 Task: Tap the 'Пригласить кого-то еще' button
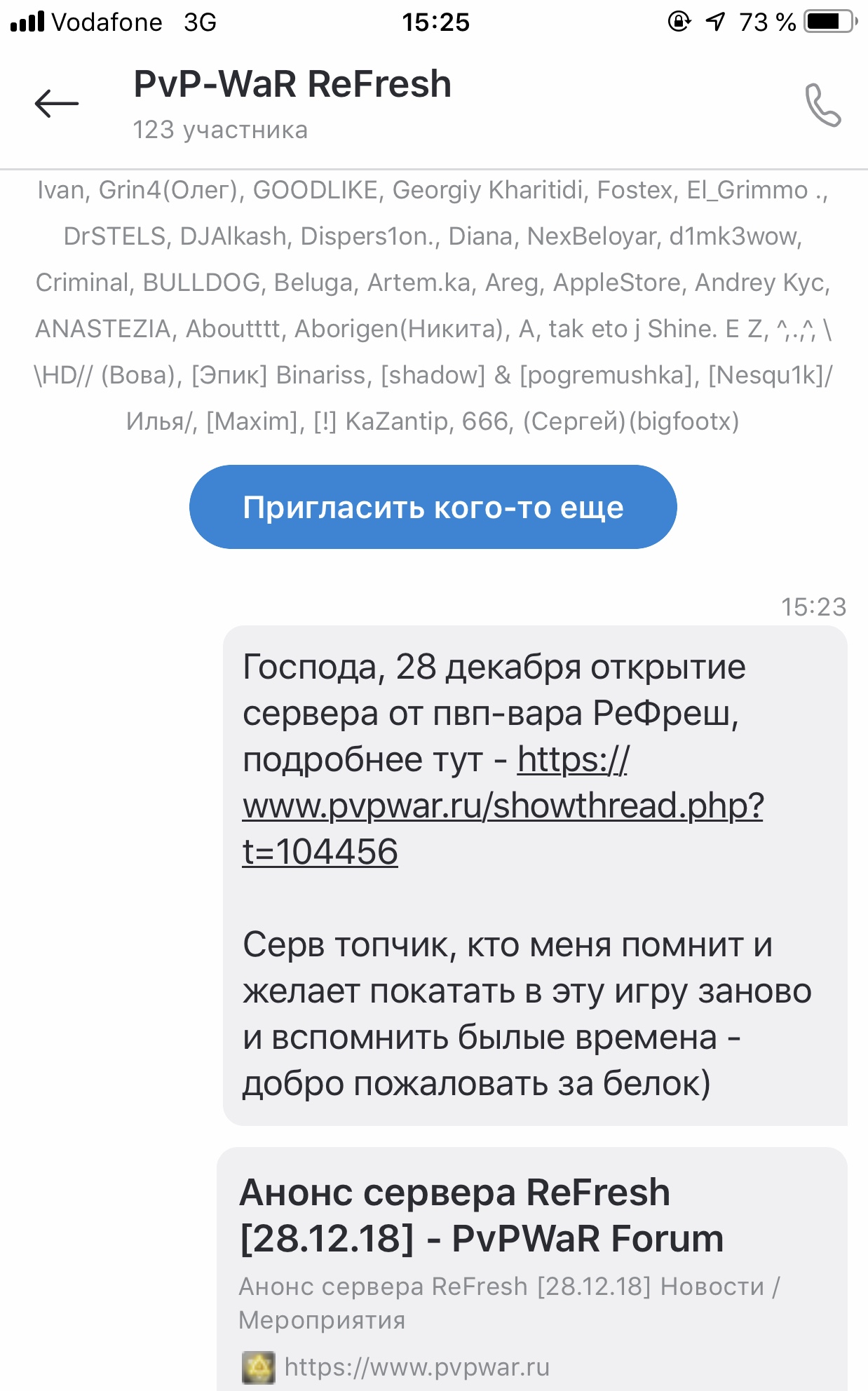pyautogui.click(x=433, y=507)
